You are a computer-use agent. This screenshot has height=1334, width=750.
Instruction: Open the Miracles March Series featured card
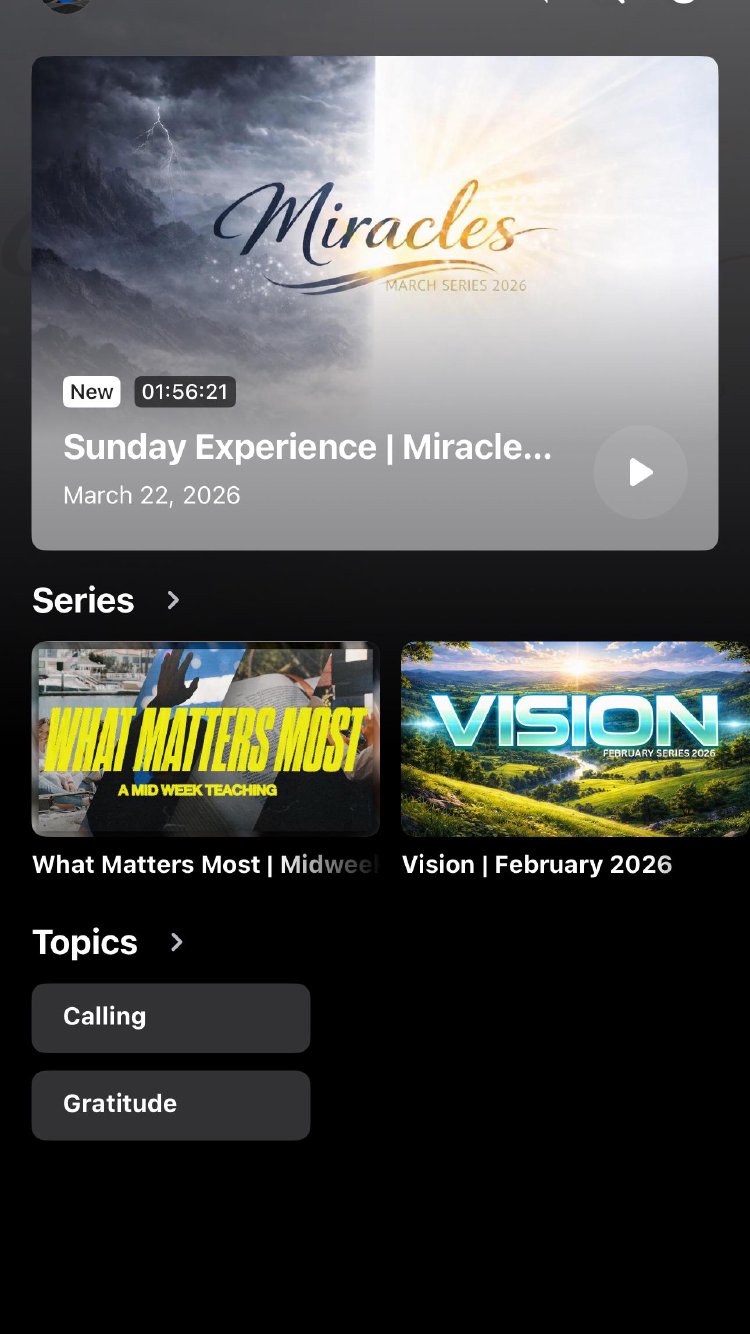tap(374, 250)
